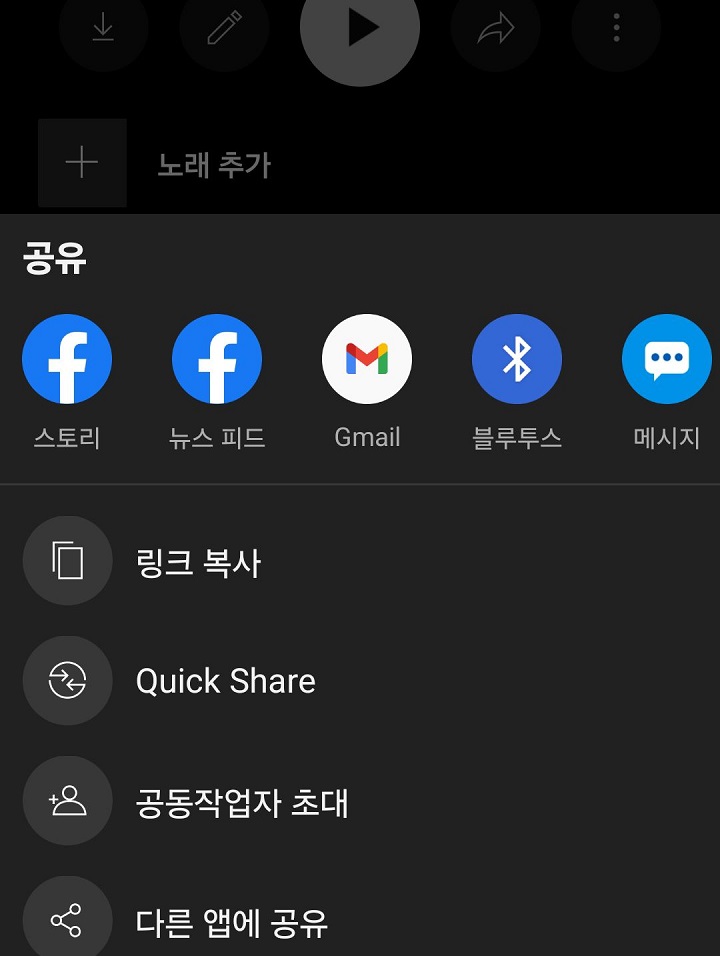The height and width of the screenshot is (956, 720).
Task: Invite collaborators via 공동작업자 초대
Action: pyautogui.click(x=241, y=801)
